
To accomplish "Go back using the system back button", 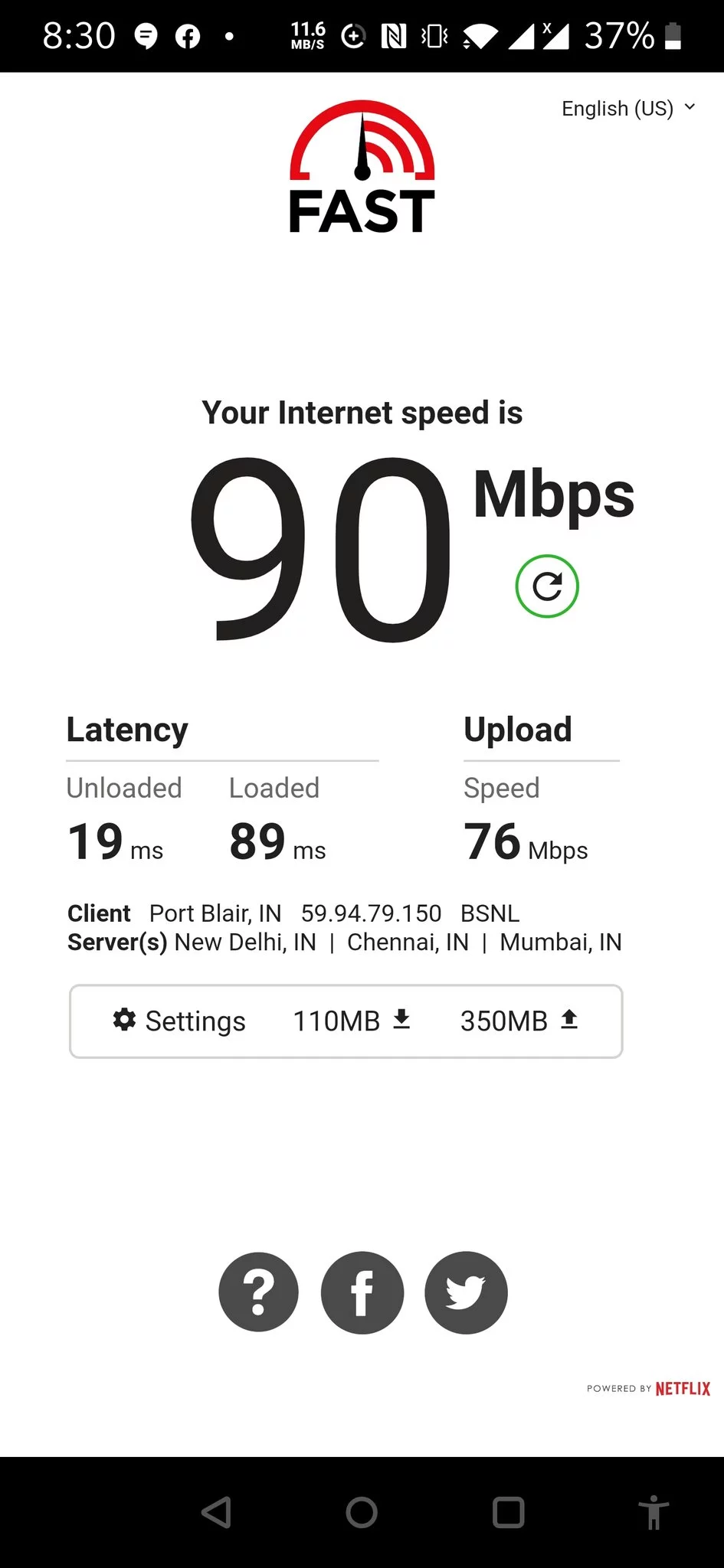I will point(216,1512).
